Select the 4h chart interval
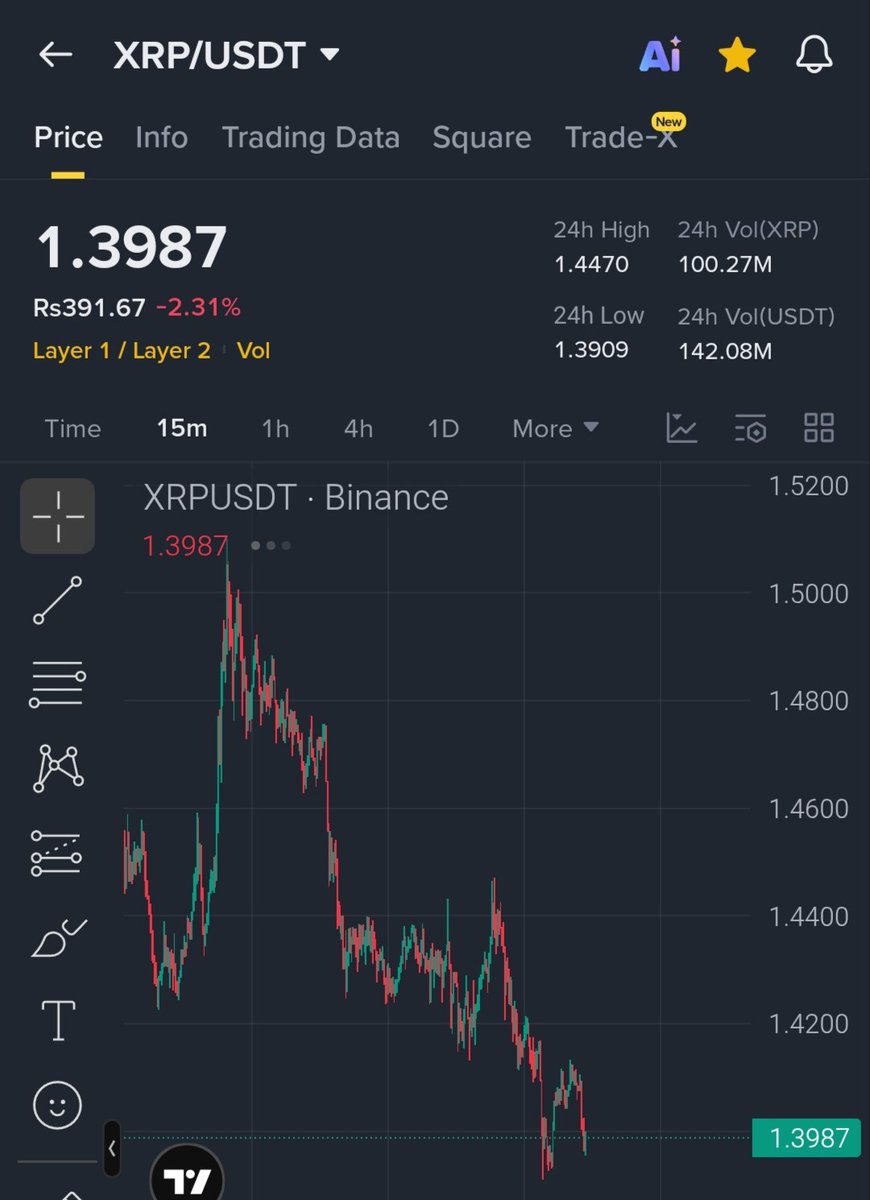The image size is (870, 1200). 358,429
